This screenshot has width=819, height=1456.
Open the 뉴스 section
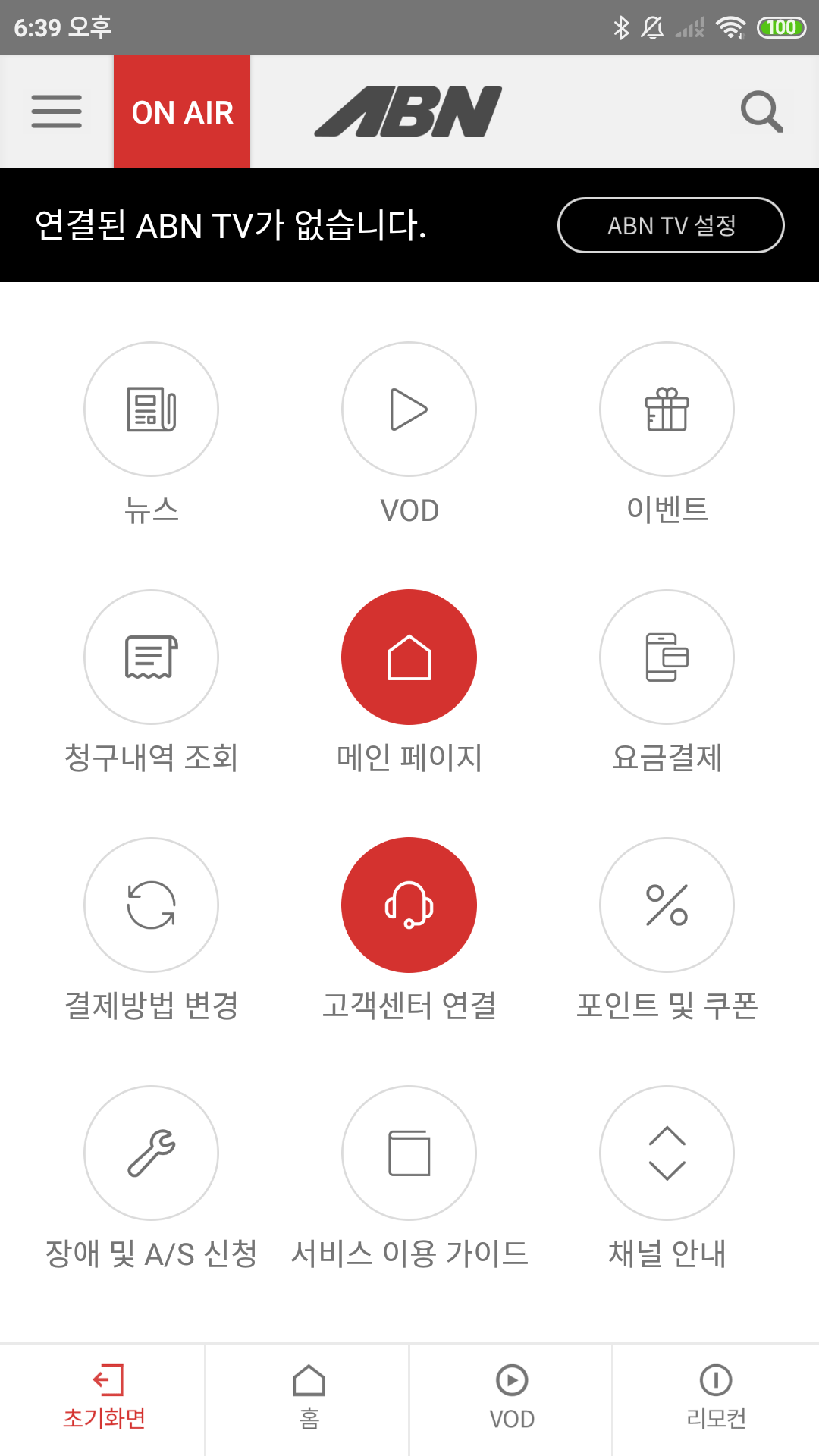152,409
